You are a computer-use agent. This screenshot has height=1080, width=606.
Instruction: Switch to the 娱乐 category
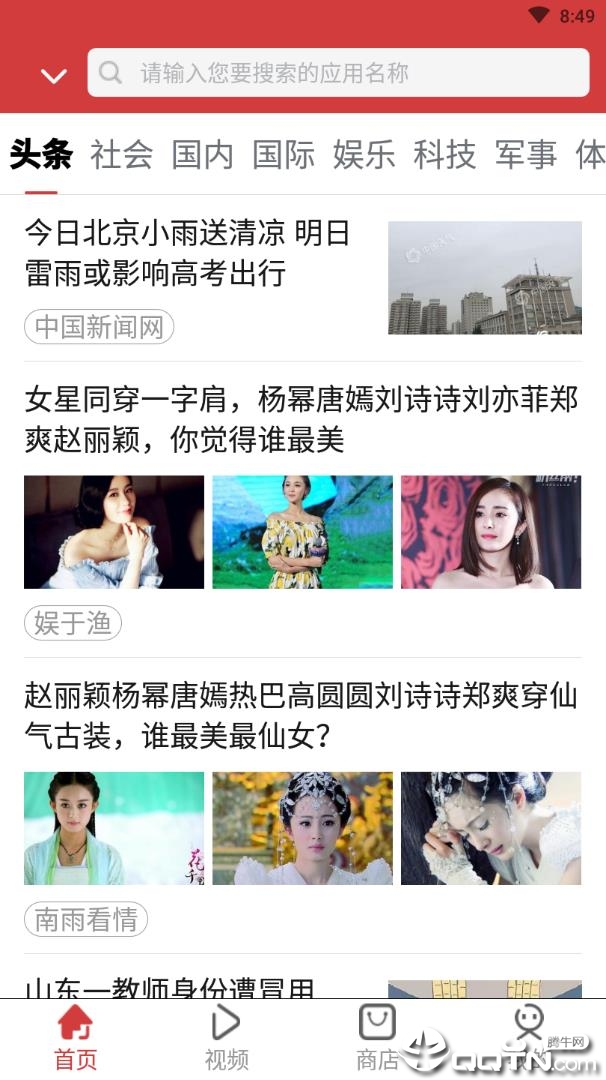point(364,155)
